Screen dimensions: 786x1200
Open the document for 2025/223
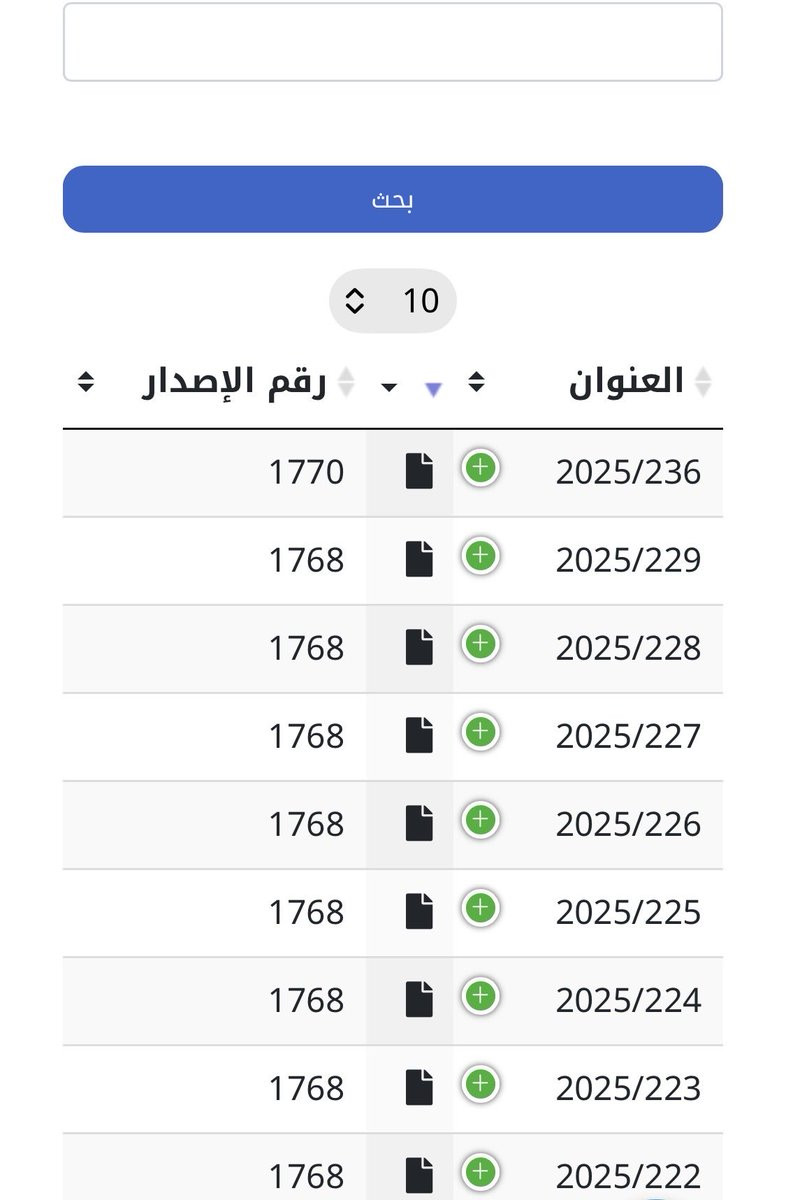419,1087
